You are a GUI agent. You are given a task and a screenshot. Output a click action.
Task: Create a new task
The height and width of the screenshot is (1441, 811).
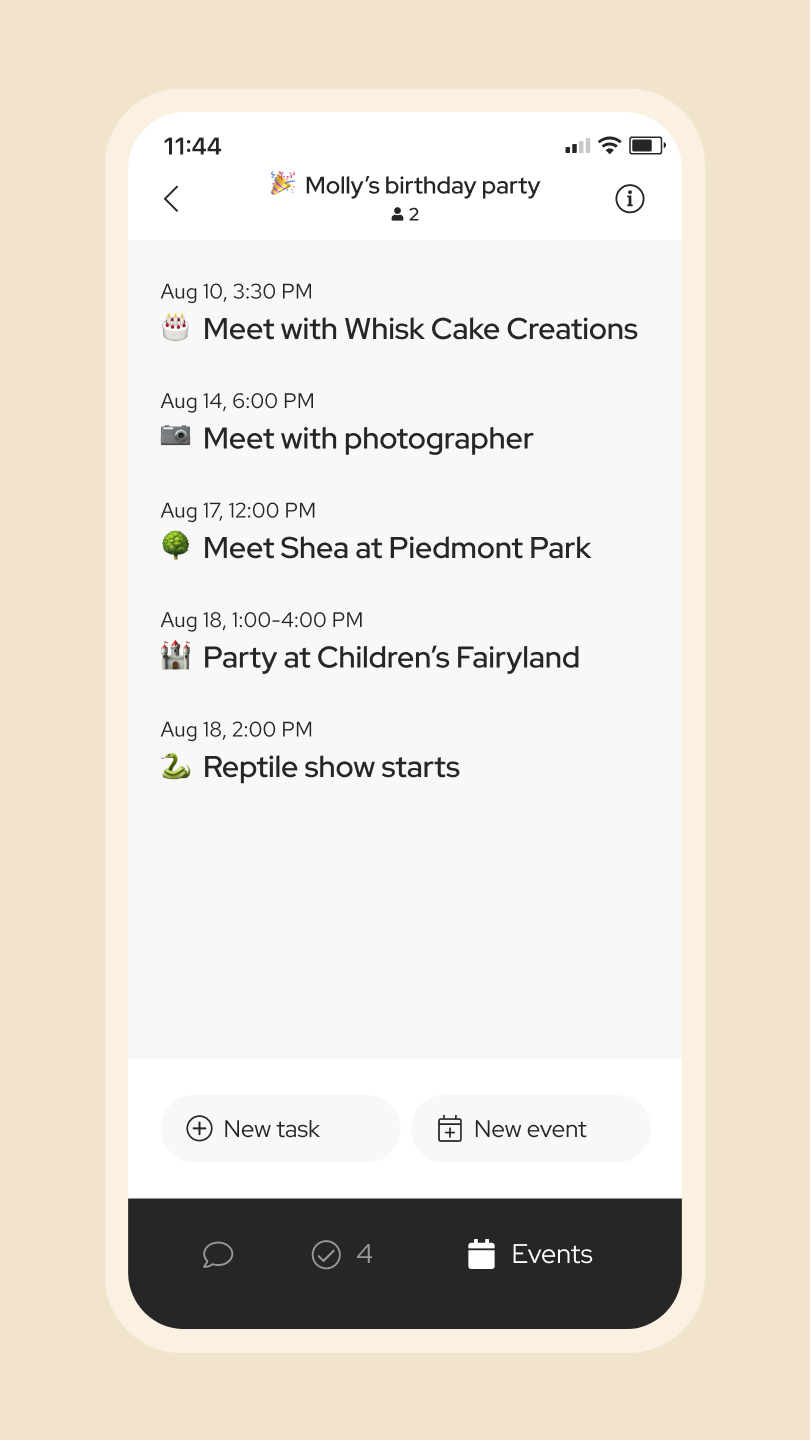tap(280, 1129)
